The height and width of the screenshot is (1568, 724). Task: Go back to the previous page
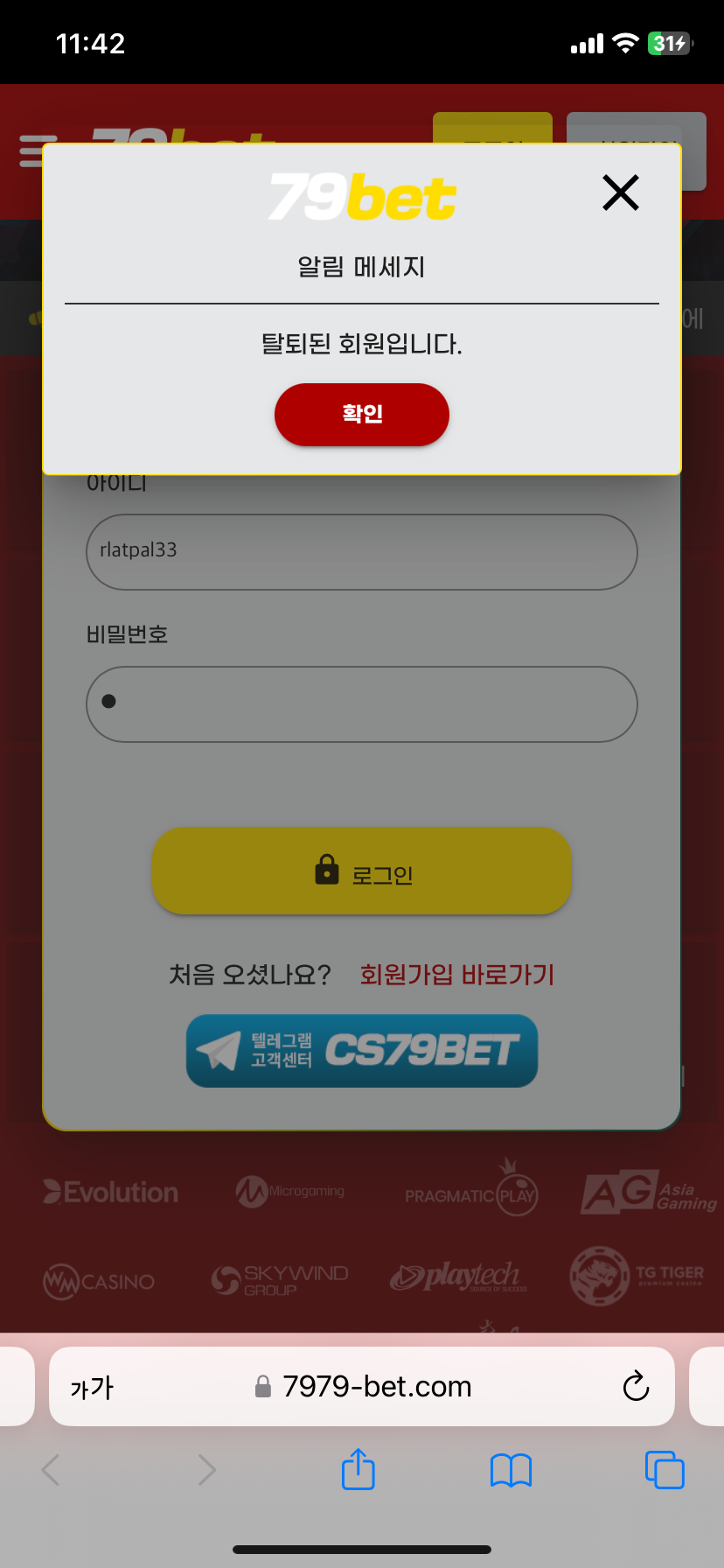tap(51, 1470)
